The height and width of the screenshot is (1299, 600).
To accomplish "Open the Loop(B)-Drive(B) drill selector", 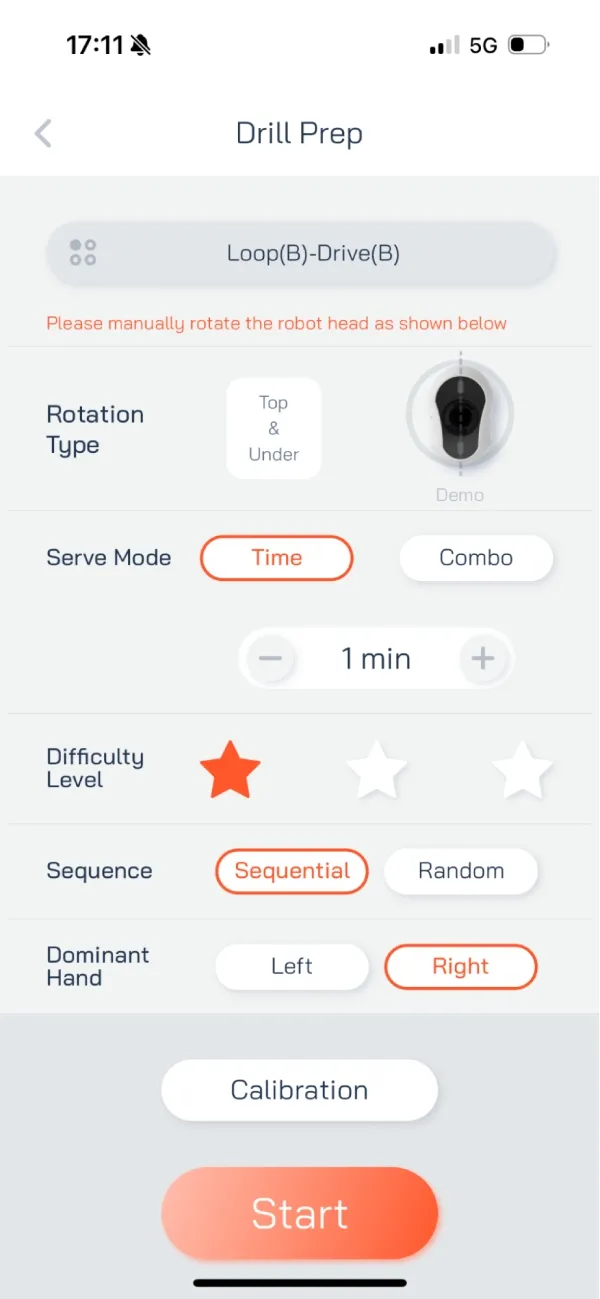I will coord(301,253).
